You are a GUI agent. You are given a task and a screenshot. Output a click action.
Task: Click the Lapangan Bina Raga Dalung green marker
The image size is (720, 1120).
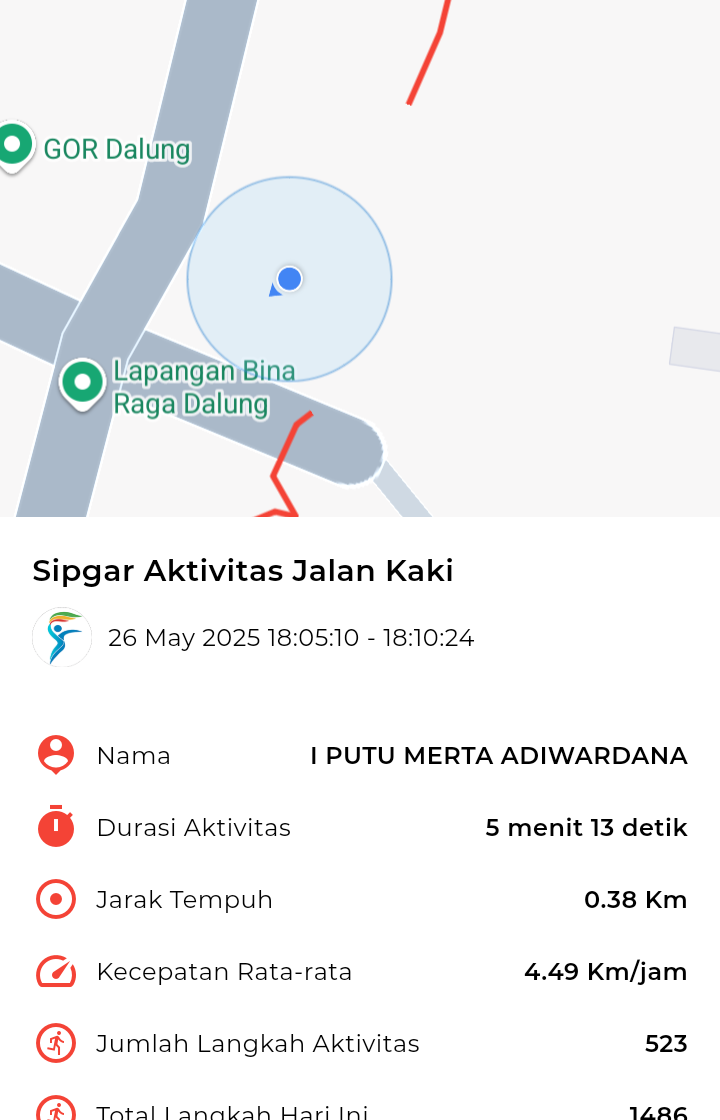(x=81, y=383)
